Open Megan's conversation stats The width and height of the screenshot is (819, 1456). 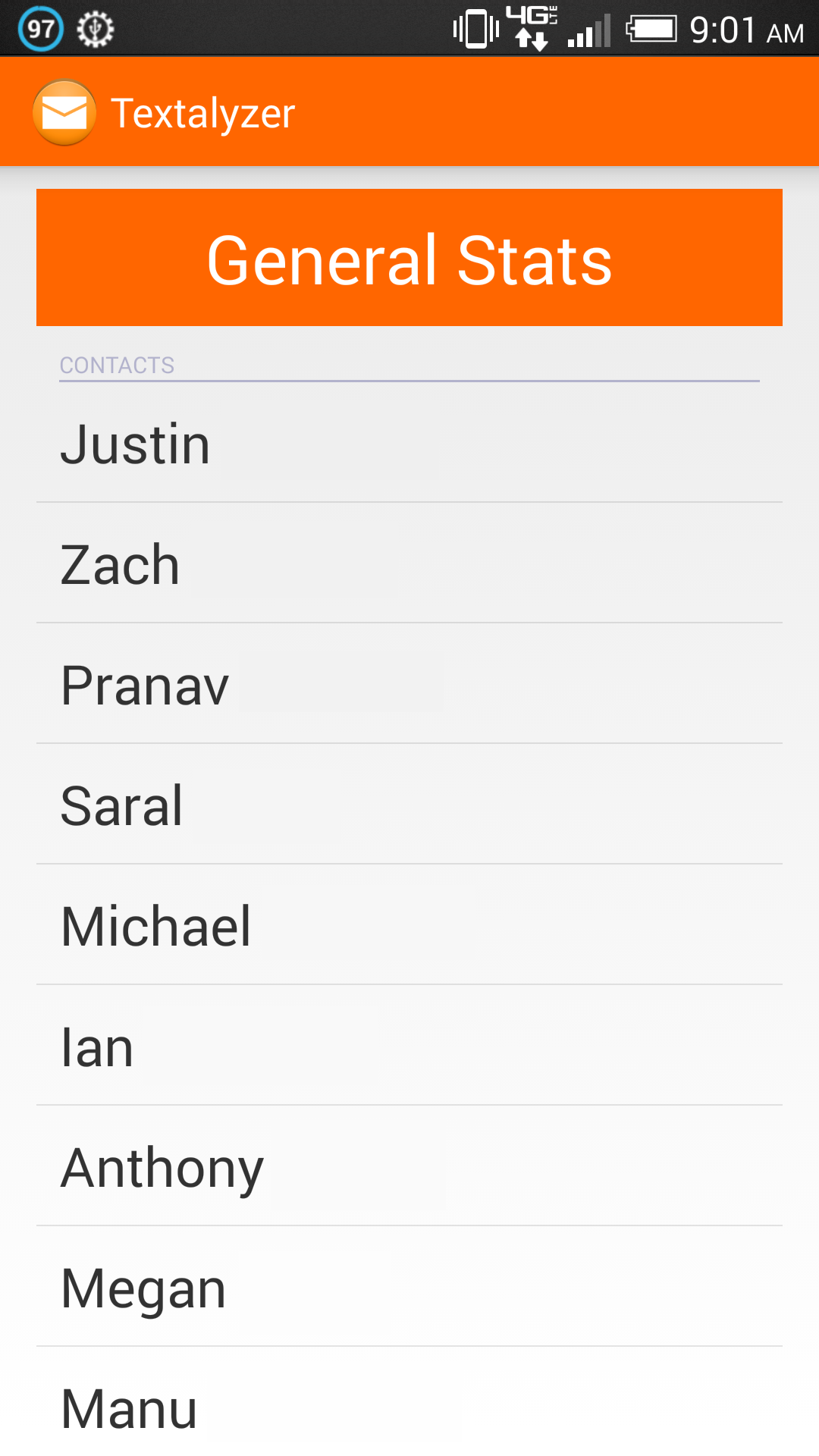point(409,1288)
